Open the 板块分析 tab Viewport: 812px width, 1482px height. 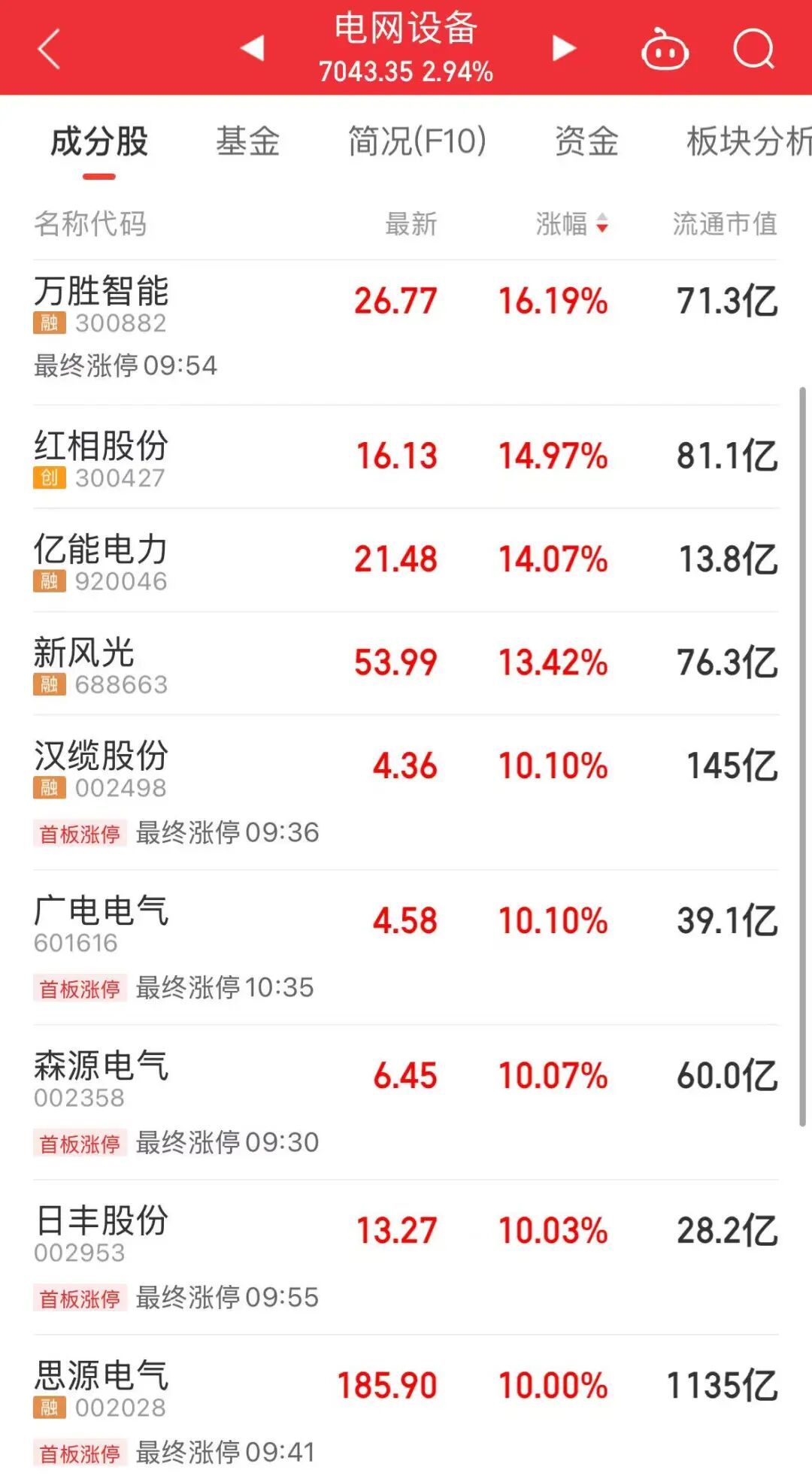[x=748, y=141]
